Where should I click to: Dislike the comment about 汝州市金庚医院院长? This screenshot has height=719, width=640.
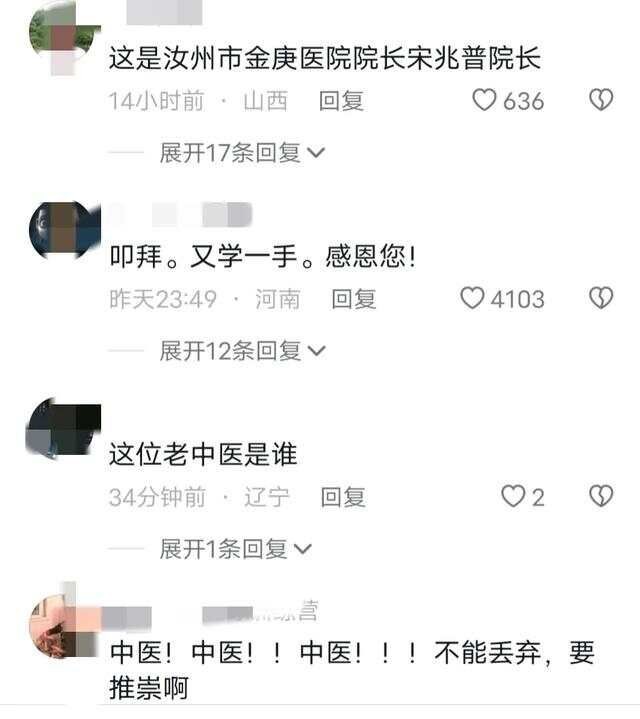[x=600, y=100]
